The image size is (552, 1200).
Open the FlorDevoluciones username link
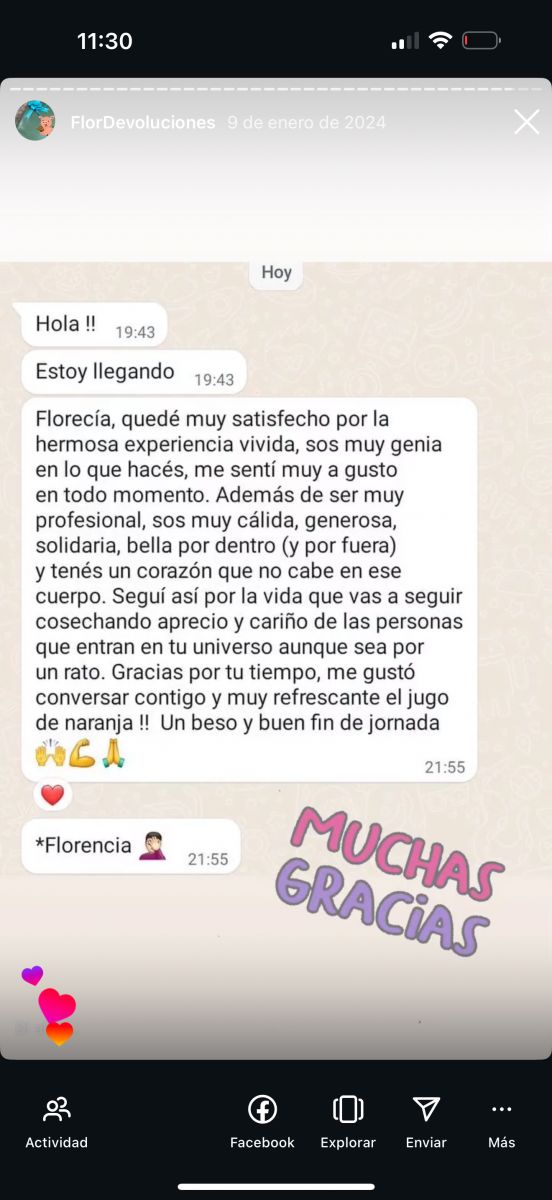[x=143, y=122]
